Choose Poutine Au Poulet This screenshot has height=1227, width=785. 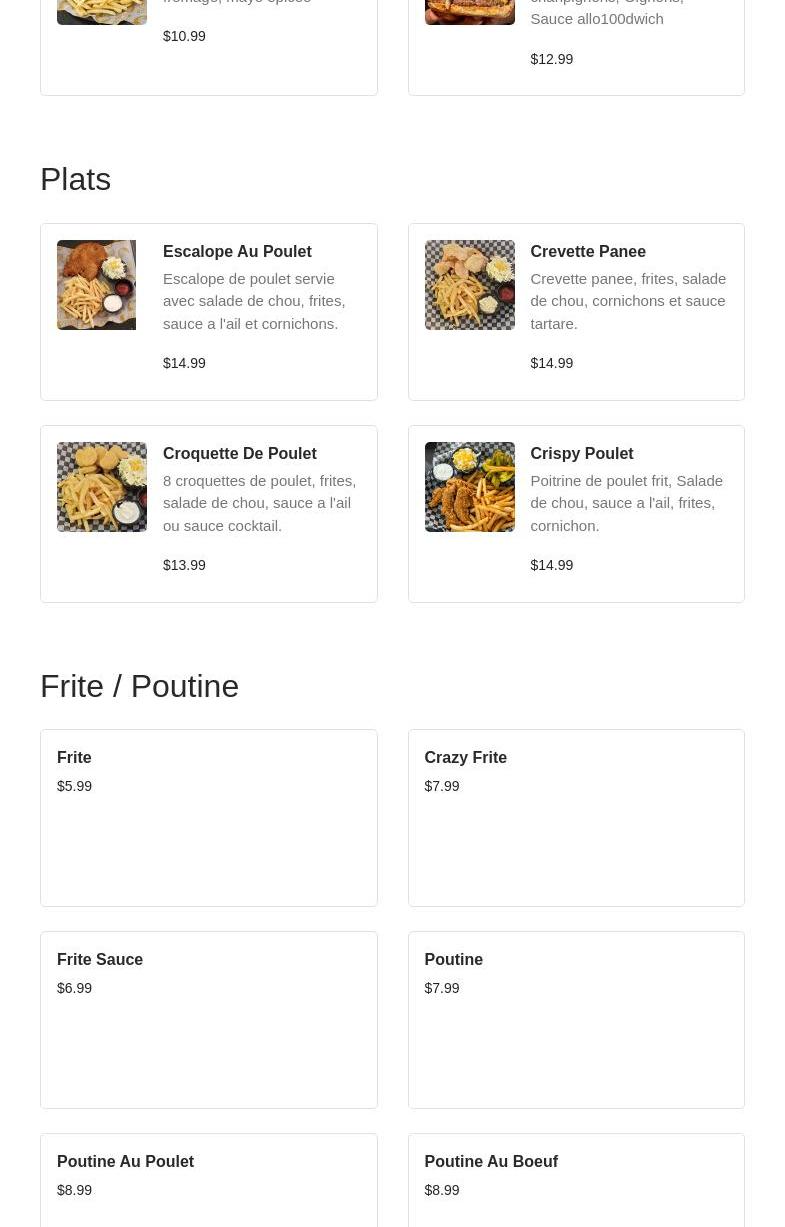coord(208,1180)
